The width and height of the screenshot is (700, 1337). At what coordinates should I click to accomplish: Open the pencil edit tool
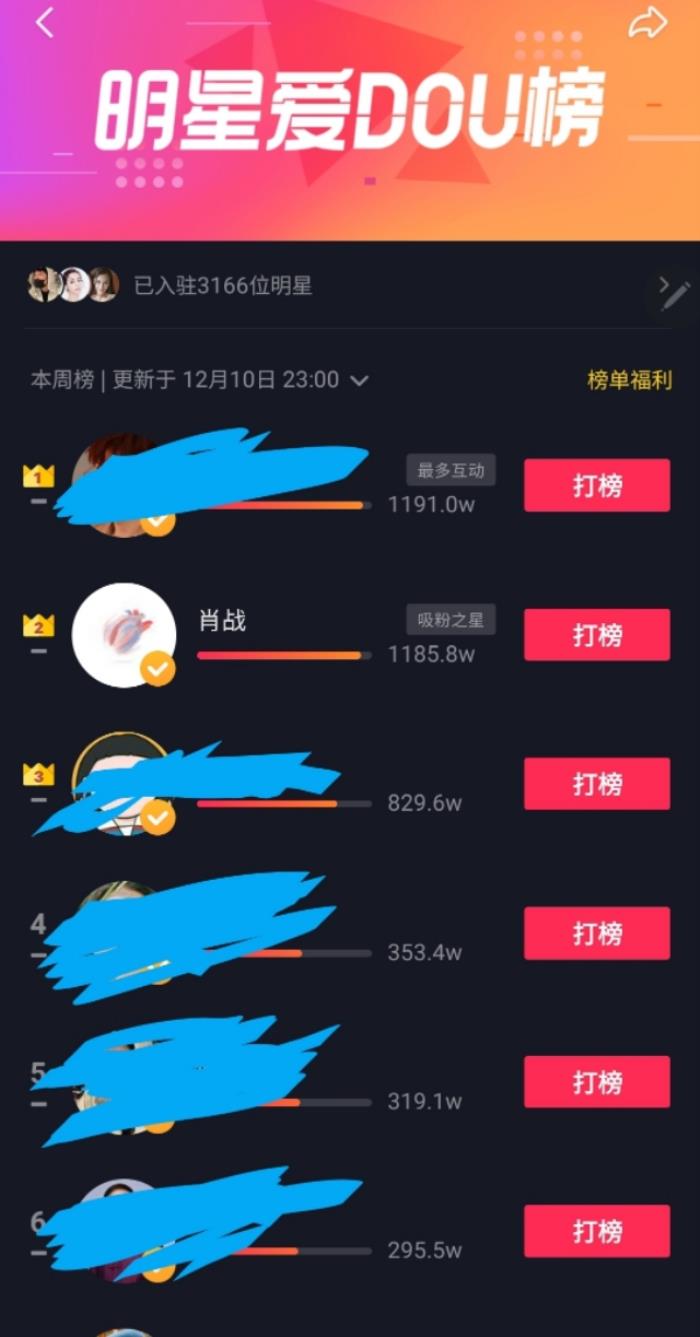(676, 297)
